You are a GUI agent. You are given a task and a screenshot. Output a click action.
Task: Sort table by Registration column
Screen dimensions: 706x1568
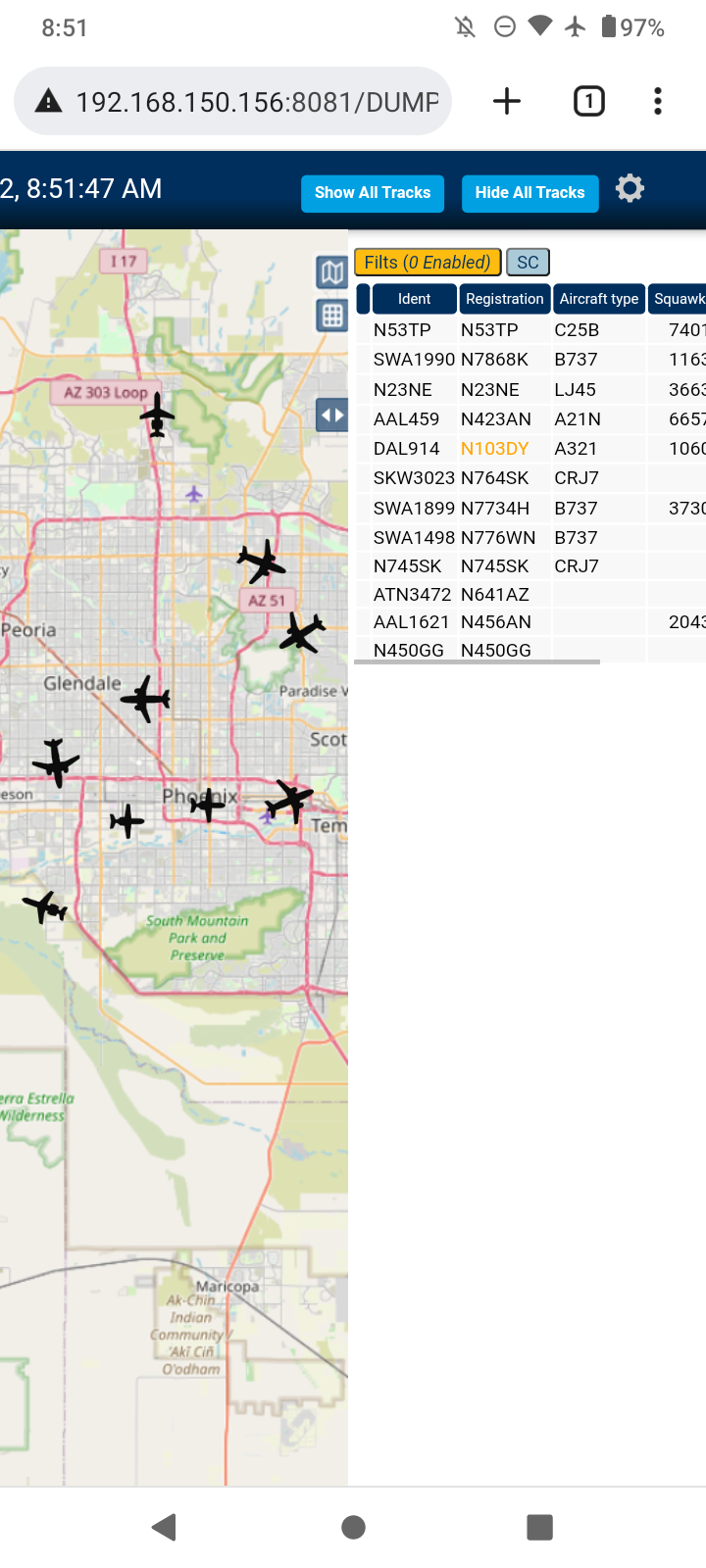504,299
